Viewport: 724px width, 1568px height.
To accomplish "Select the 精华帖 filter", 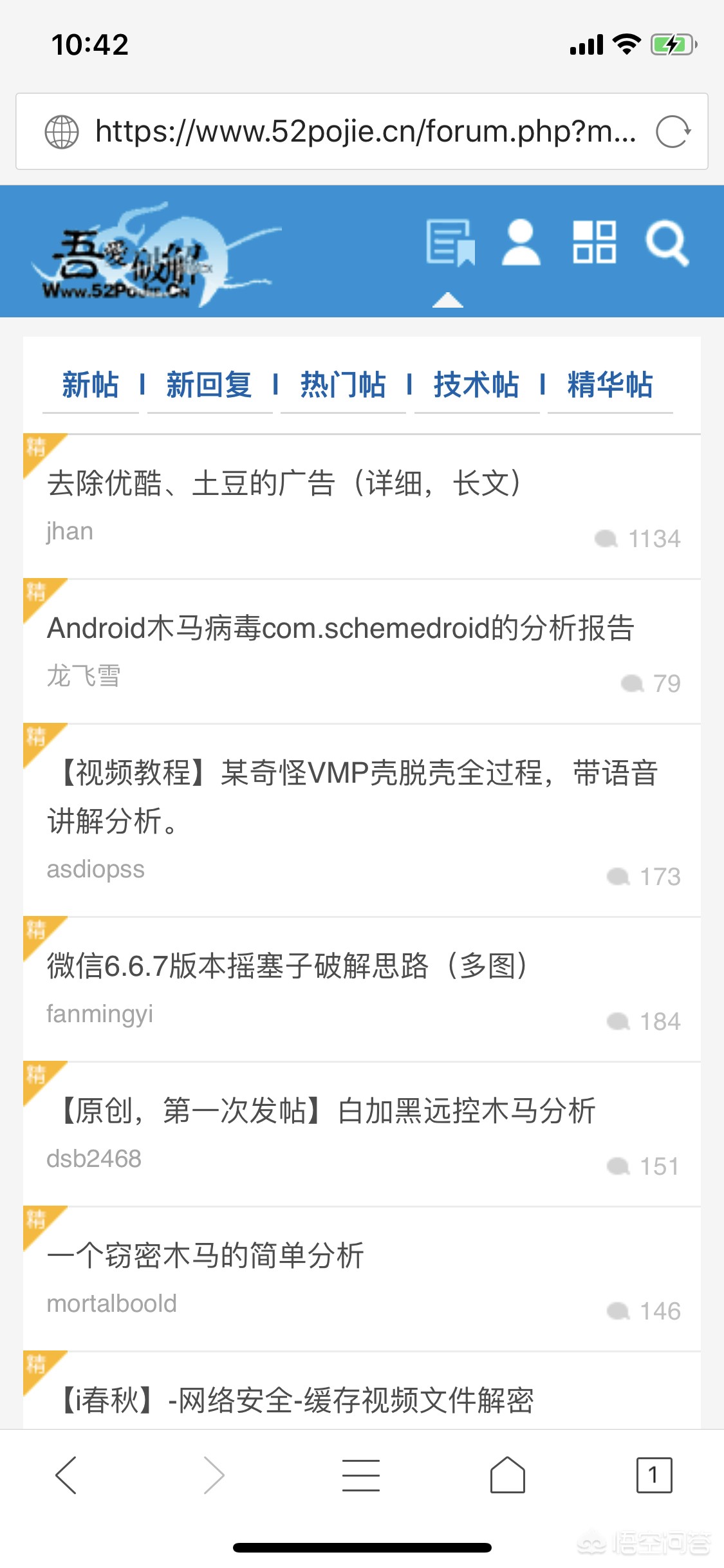I will (x=608, y=384).
